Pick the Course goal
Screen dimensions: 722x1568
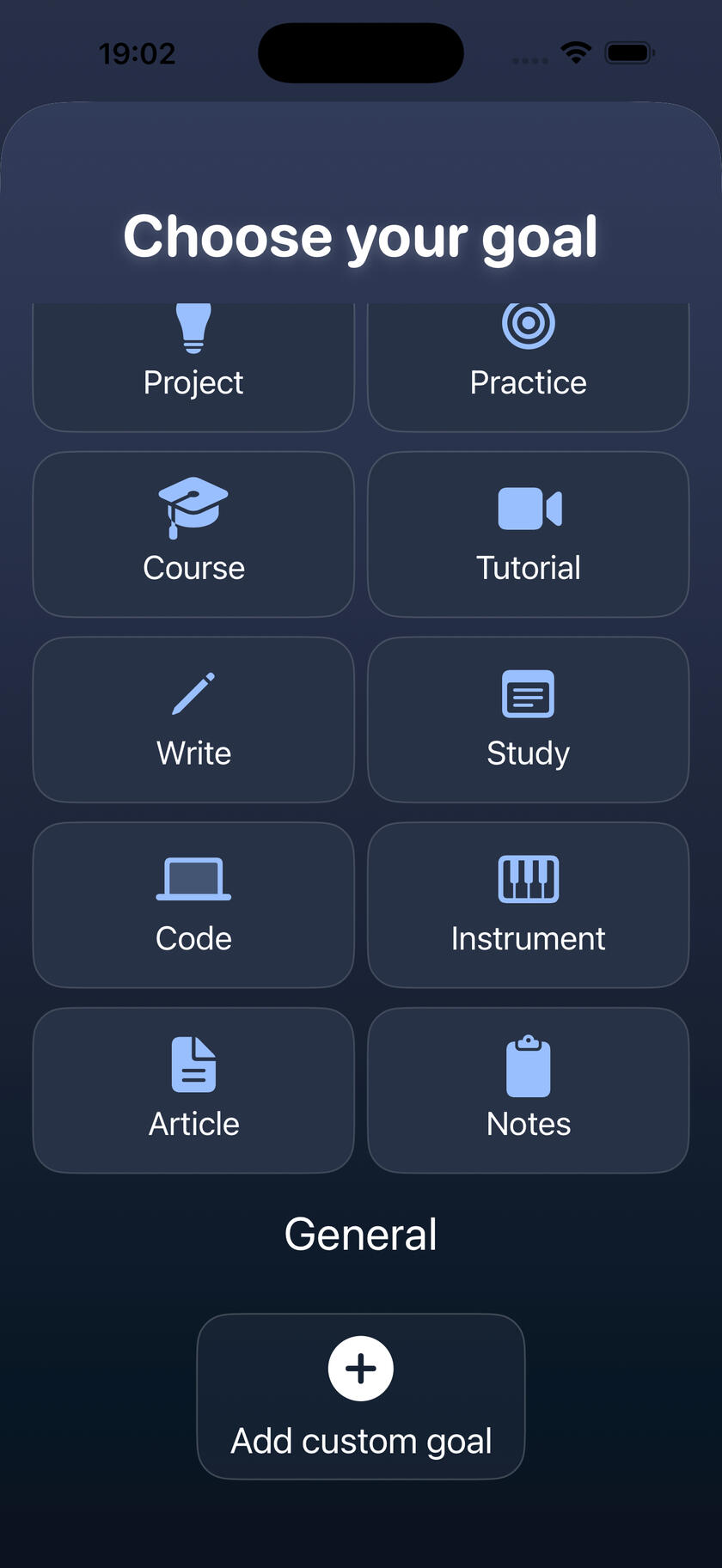[x=193, y=534]
